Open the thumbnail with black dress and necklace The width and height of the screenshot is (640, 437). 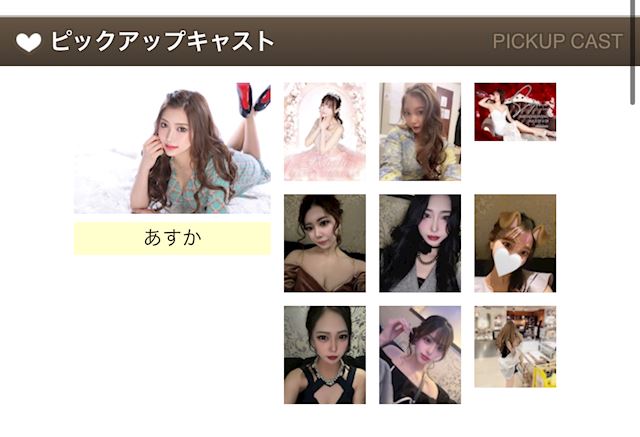click(324, 354)
